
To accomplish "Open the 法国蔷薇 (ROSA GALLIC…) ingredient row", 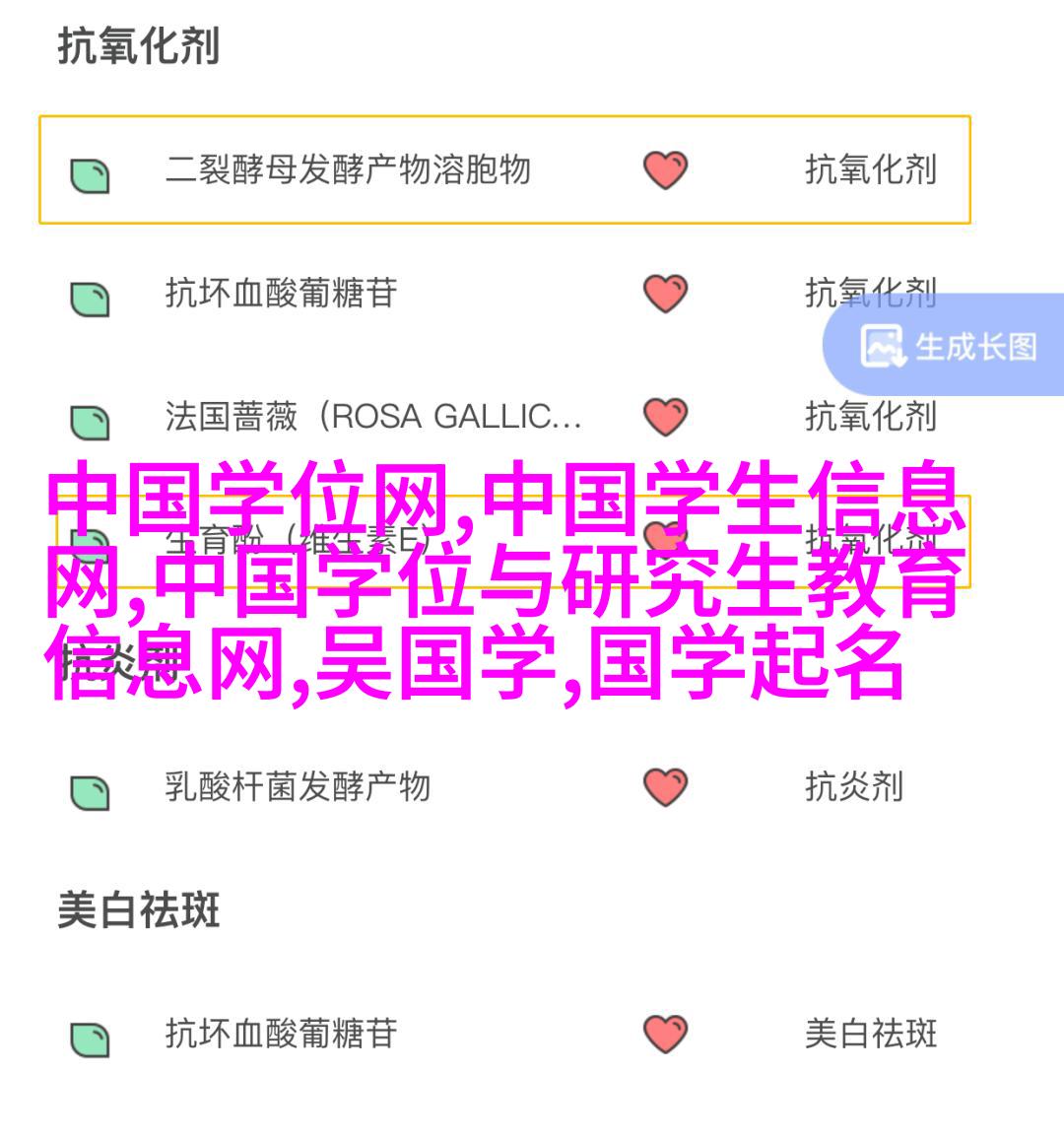I will (372, 417).
